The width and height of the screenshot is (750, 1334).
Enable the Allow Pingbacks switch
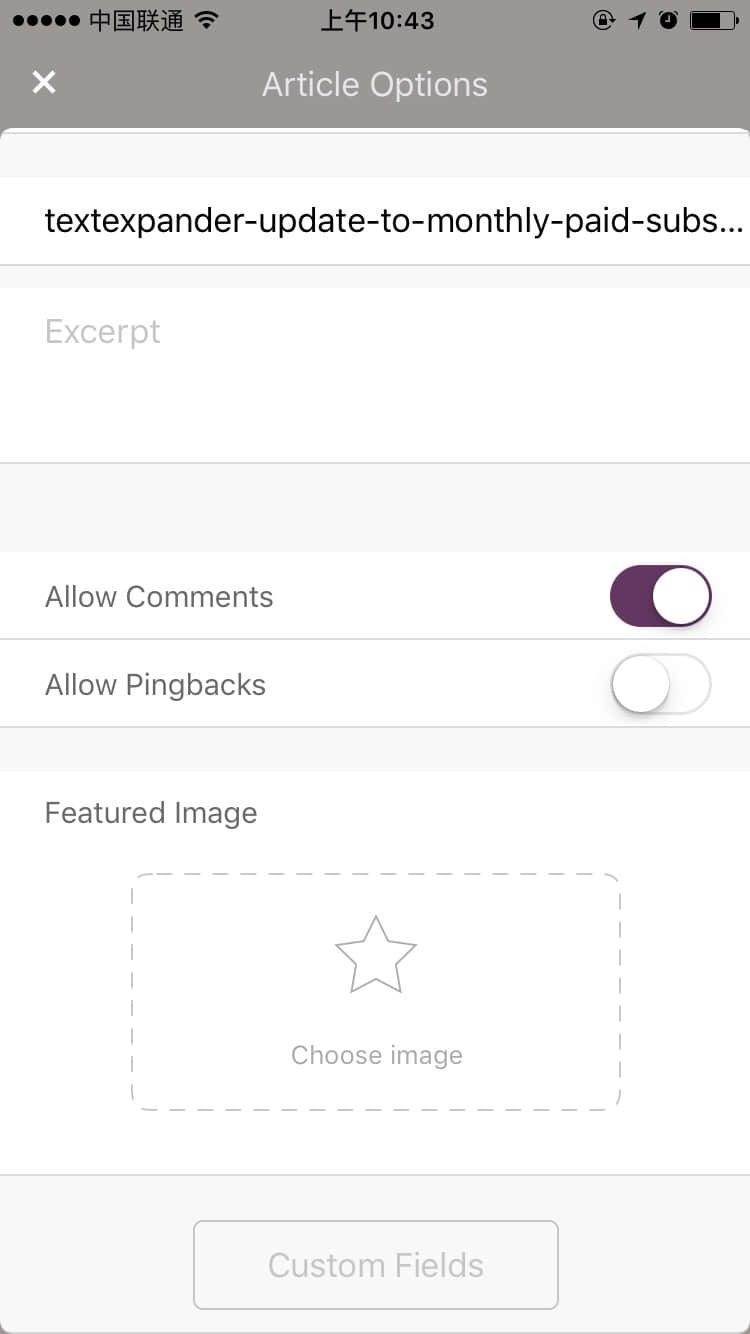tap(660, 684)
